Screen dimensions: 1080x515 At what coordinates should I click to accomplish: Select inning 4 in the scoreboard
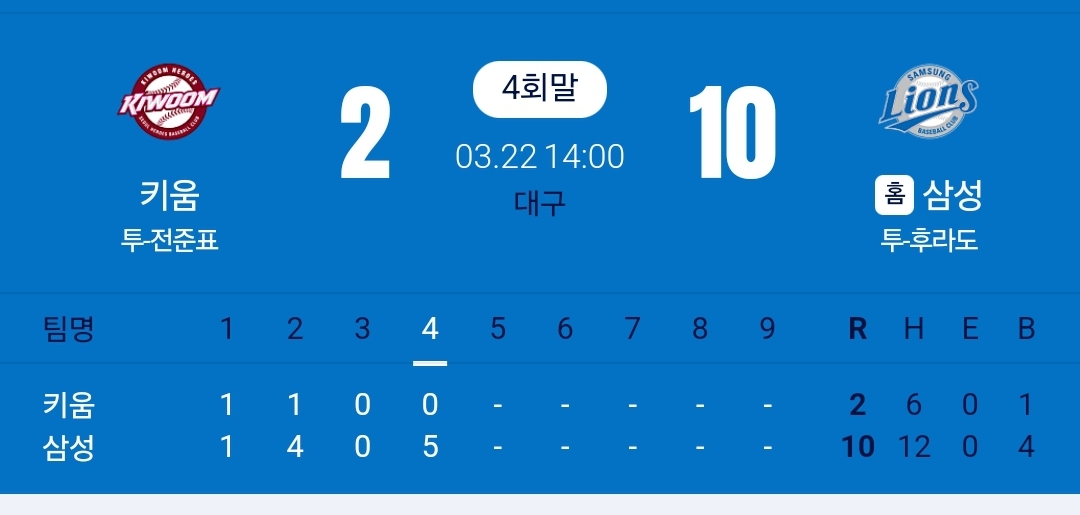(x=430, y=329)
